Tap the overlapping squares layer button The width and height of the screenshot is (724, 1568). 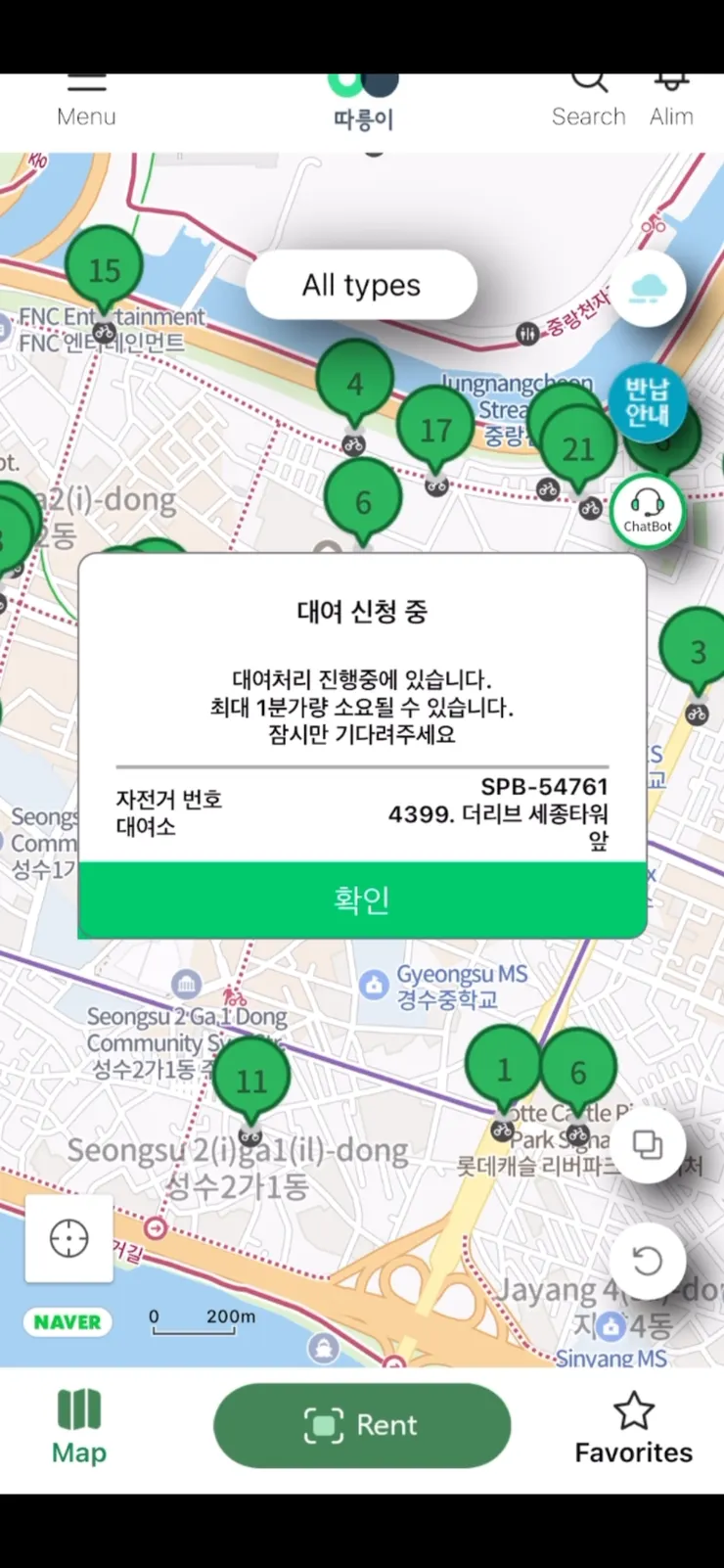click(x=647, y=1144)
